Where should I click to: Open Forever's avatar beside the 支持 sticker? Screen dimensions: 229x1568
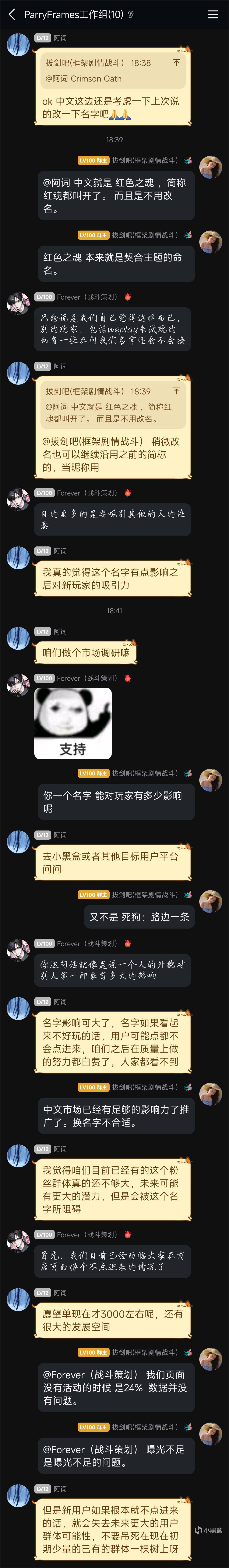(x=18, y=684)
